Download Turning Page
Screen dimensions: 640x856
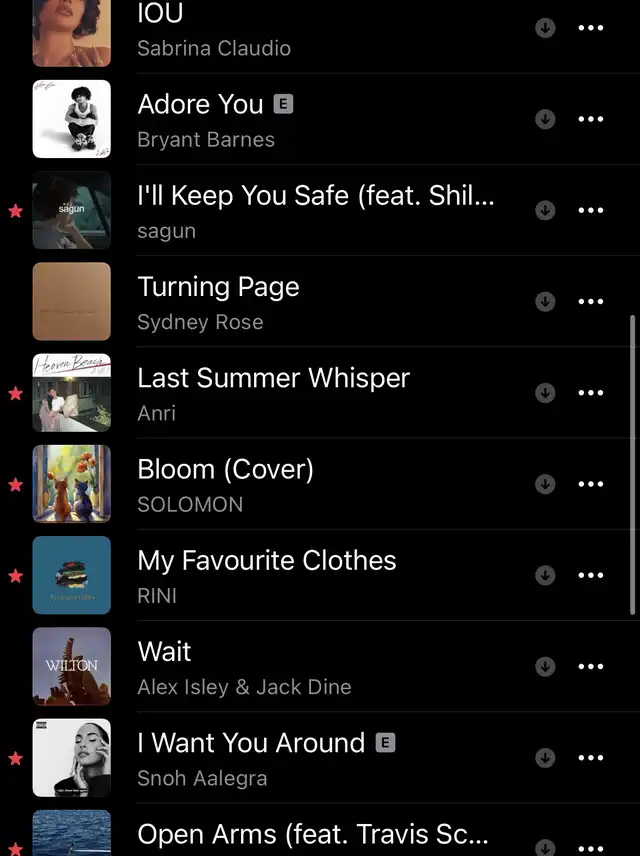(545, 301)
